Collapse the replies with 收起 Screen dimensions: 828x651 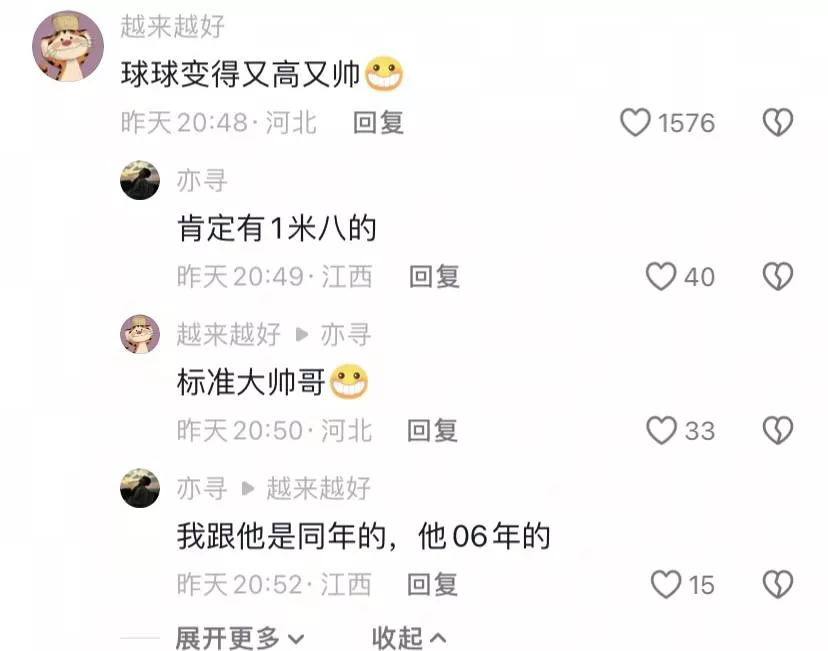pyautogui.click(x=408, y=637)
